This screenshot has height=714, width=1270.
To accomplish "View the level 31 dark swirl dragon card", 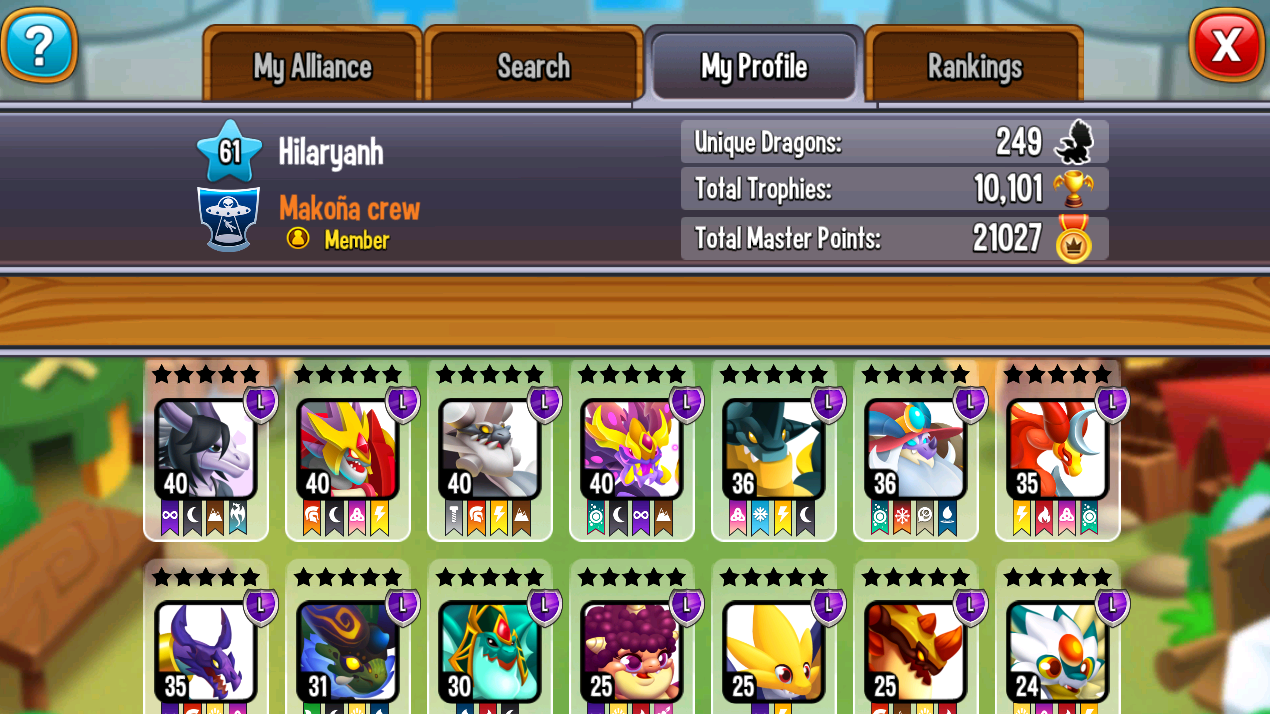I will [348, 650].
